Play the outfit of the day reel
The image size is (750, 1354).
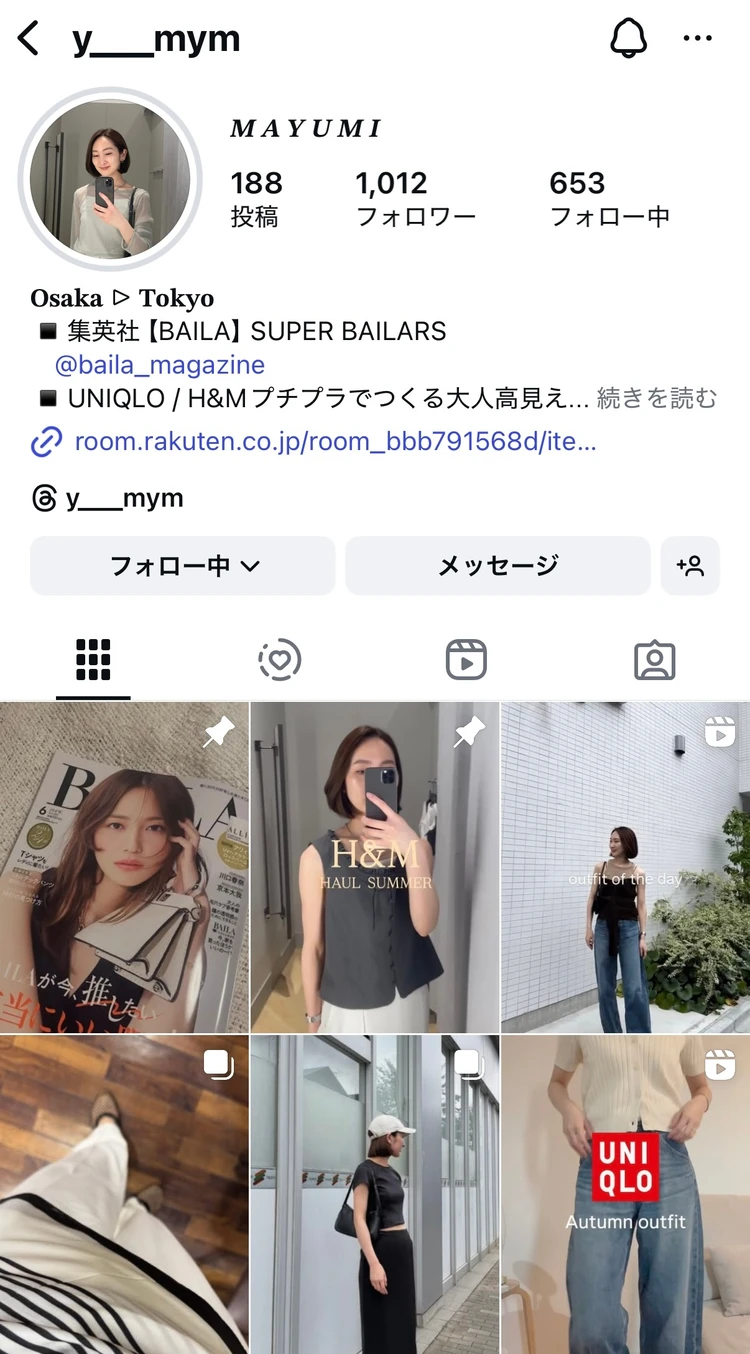(625, 867)
